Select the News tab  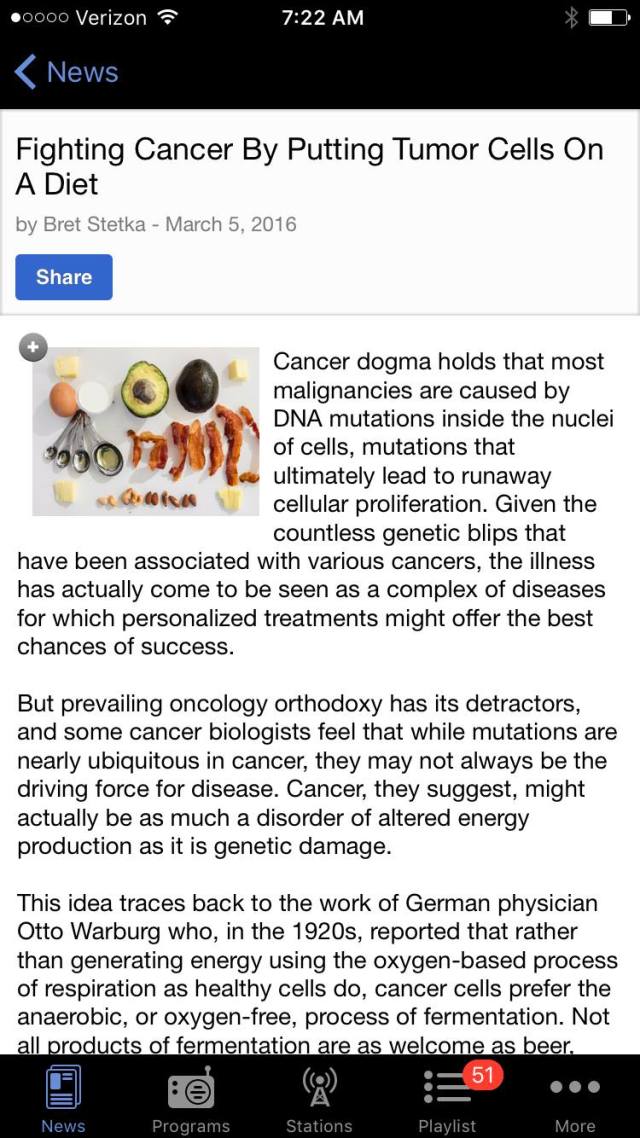pyautogui.click(x=63, y=1098)
